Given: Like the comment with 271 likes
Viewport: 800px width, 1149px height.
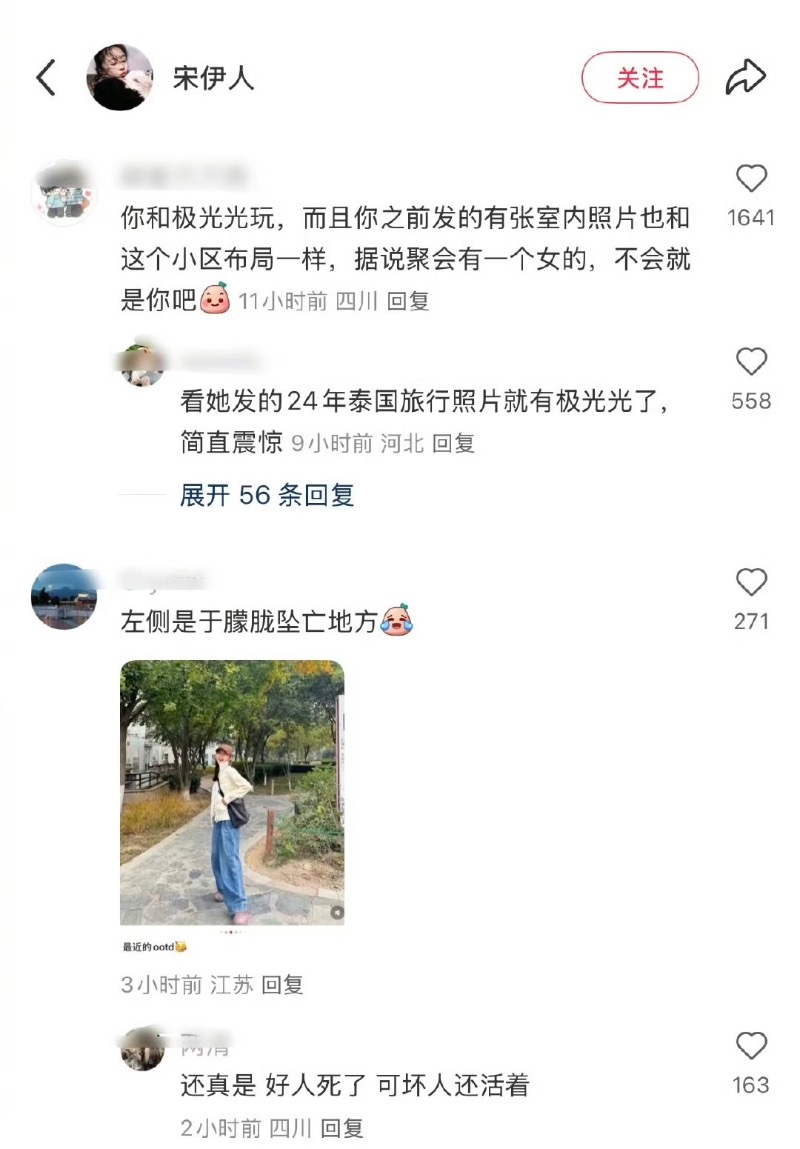Looking at the screenshot, I should coord(751,583).
